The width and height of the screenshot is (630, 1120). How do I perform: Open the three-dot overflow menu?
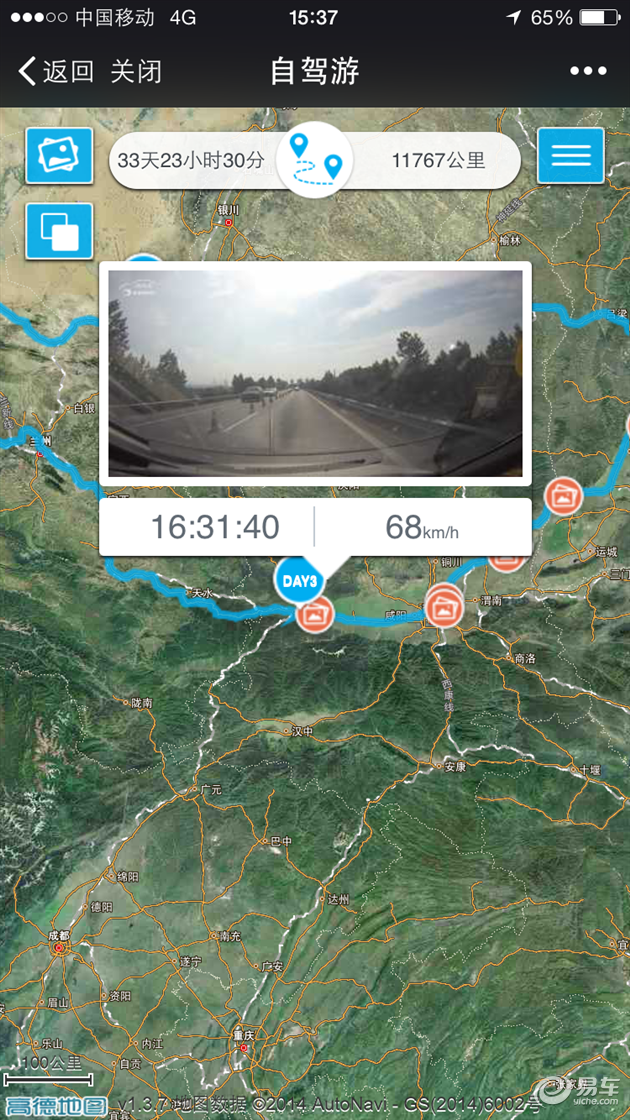(x=588, y=71)
